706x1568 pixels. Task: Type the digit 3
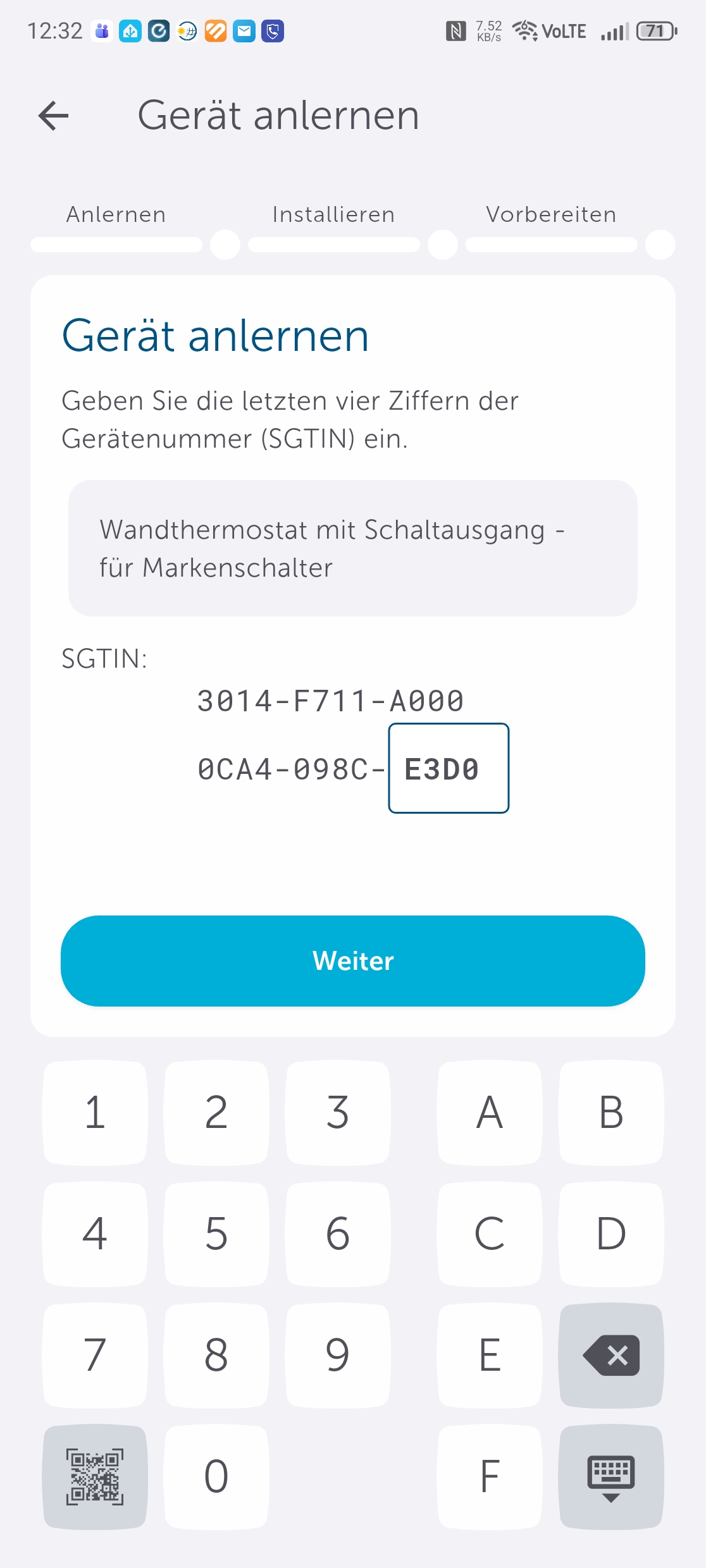[338, 1112]
